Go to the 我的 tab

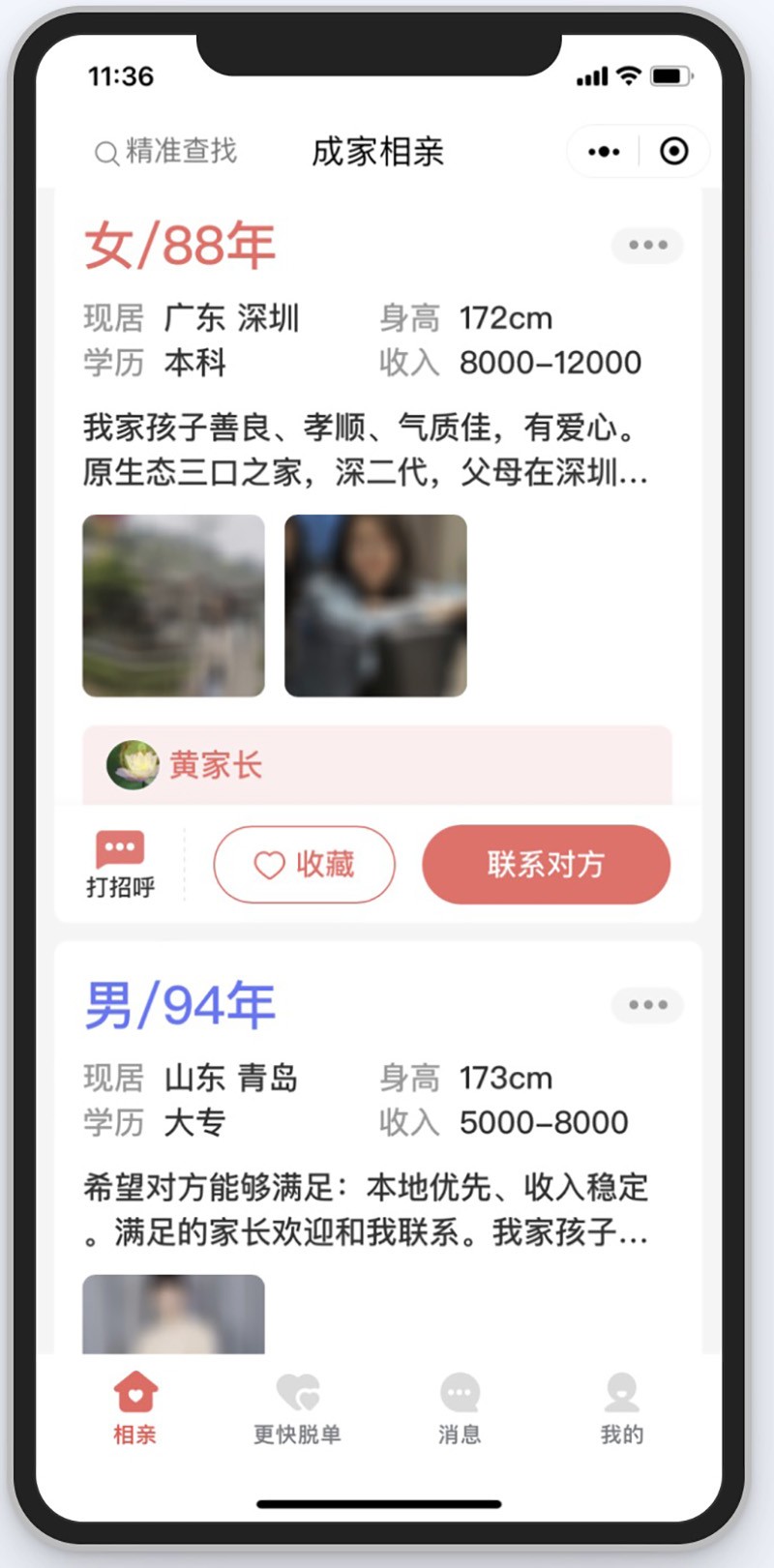[621, 1407]
